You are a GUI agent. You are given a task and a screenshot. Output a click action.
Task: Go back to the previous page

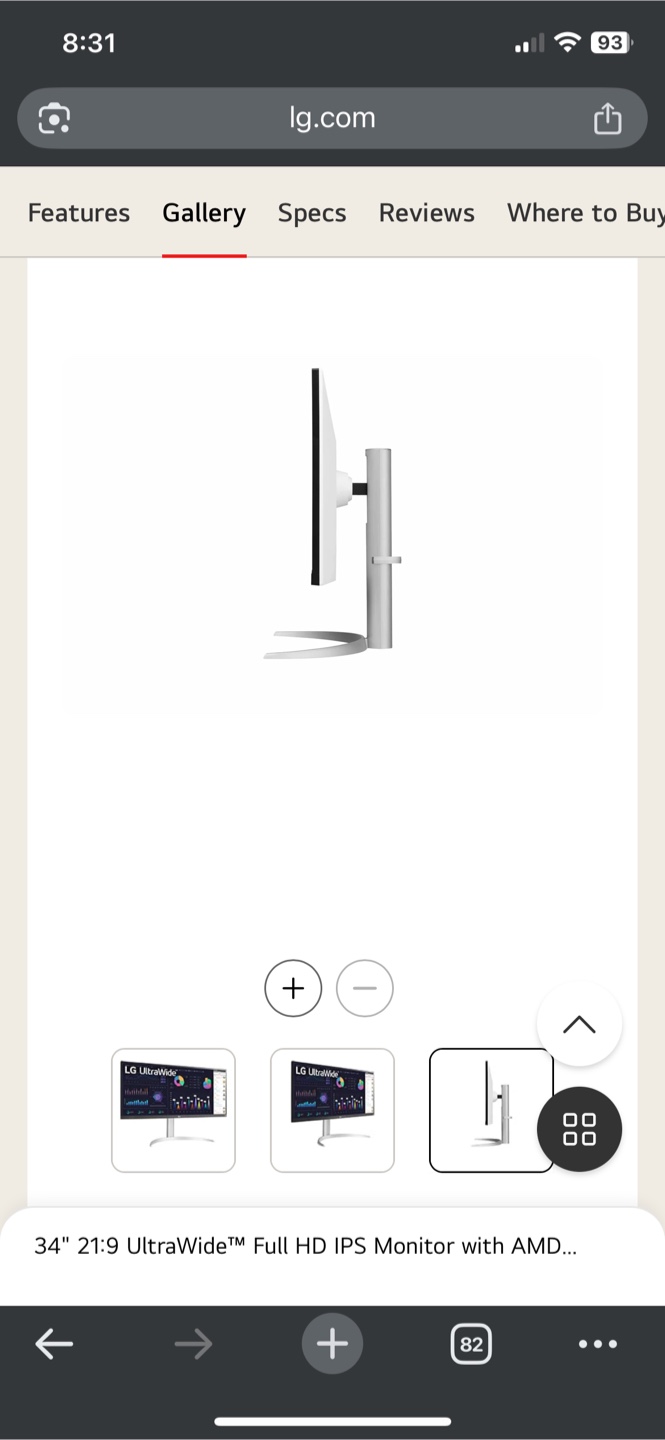[54, 1344]
